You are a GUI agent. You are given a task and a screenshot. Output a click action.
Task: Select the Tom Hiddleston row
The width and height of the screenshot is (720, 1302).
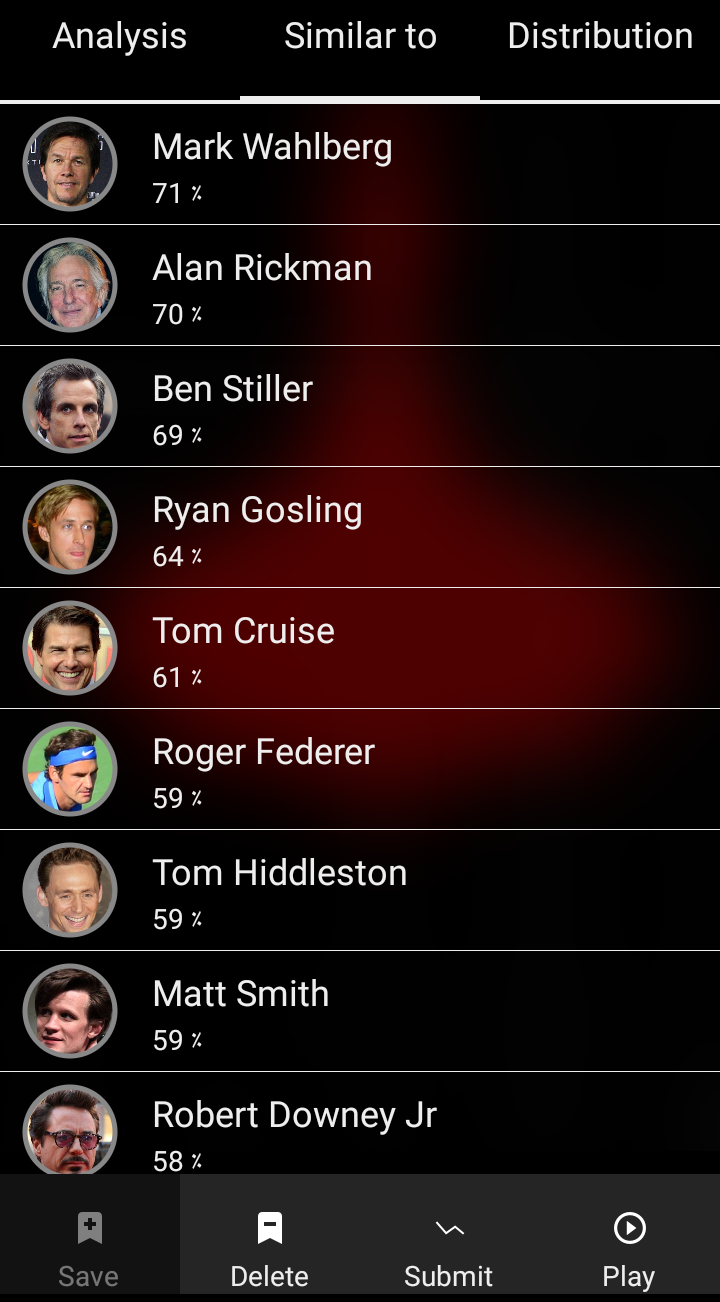point(360,890)
